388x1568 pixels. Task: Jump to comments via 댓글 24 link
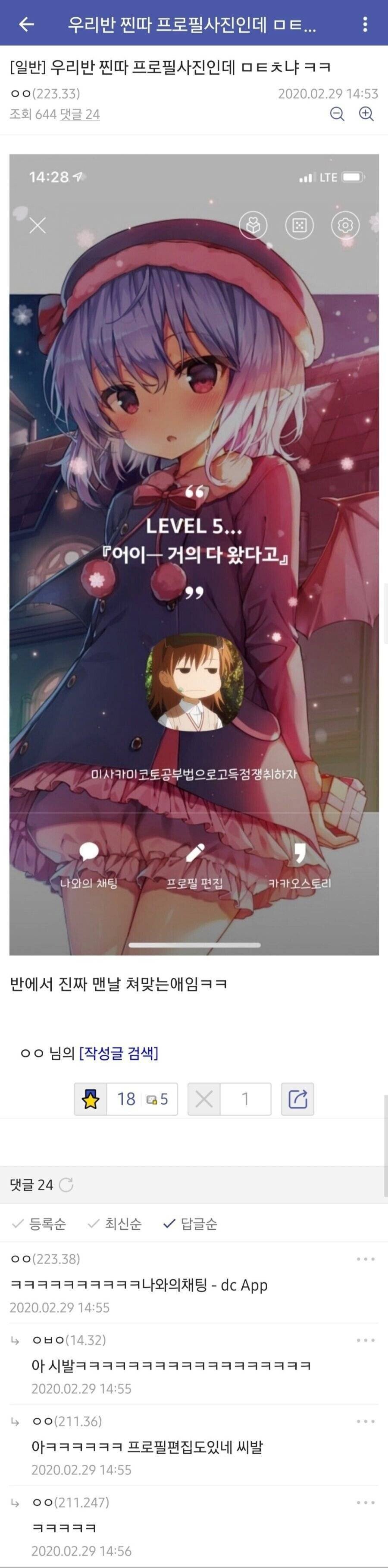click(80, 114)
